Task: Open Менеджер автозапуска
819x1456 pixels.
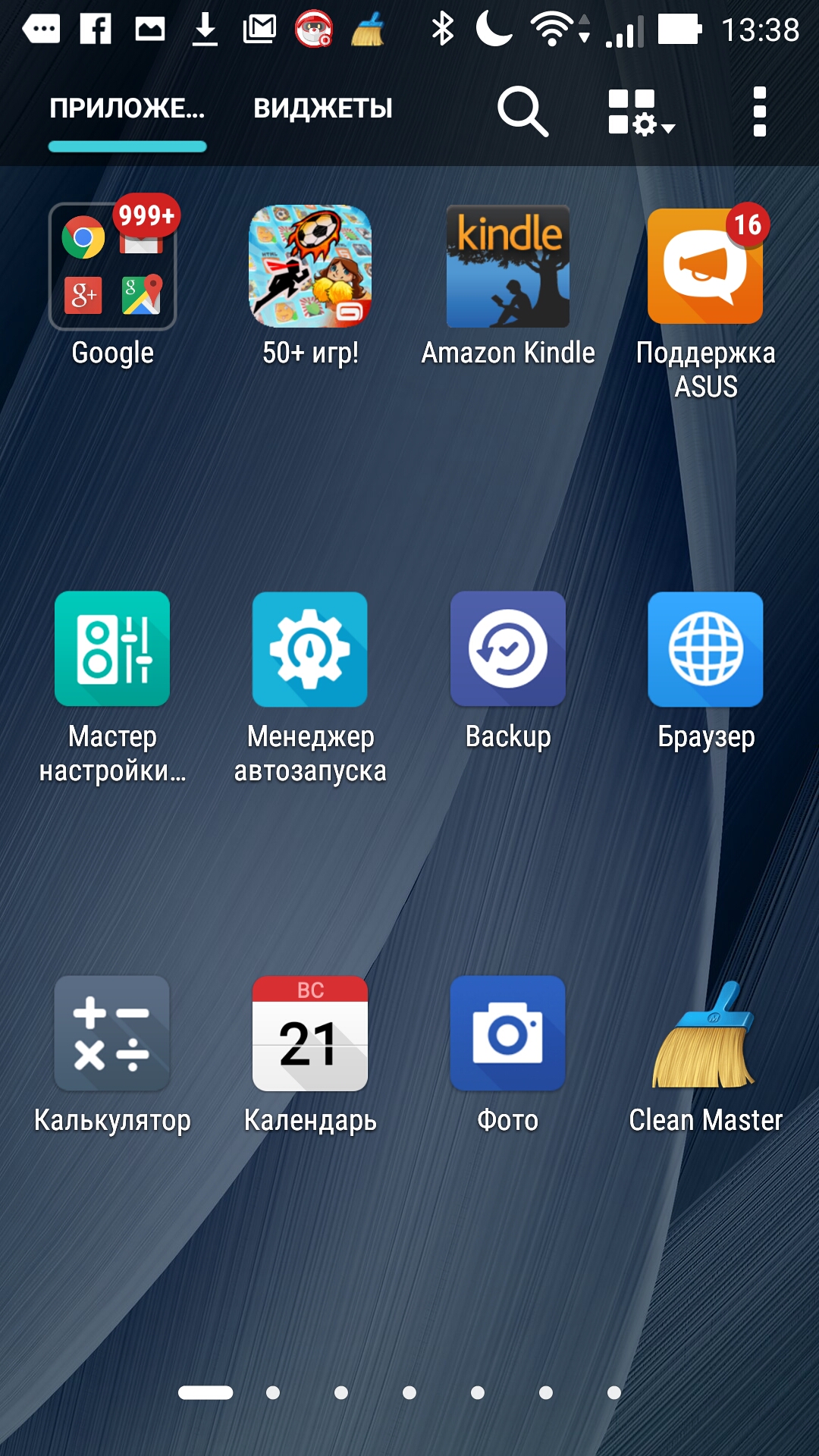Action: 310,649
